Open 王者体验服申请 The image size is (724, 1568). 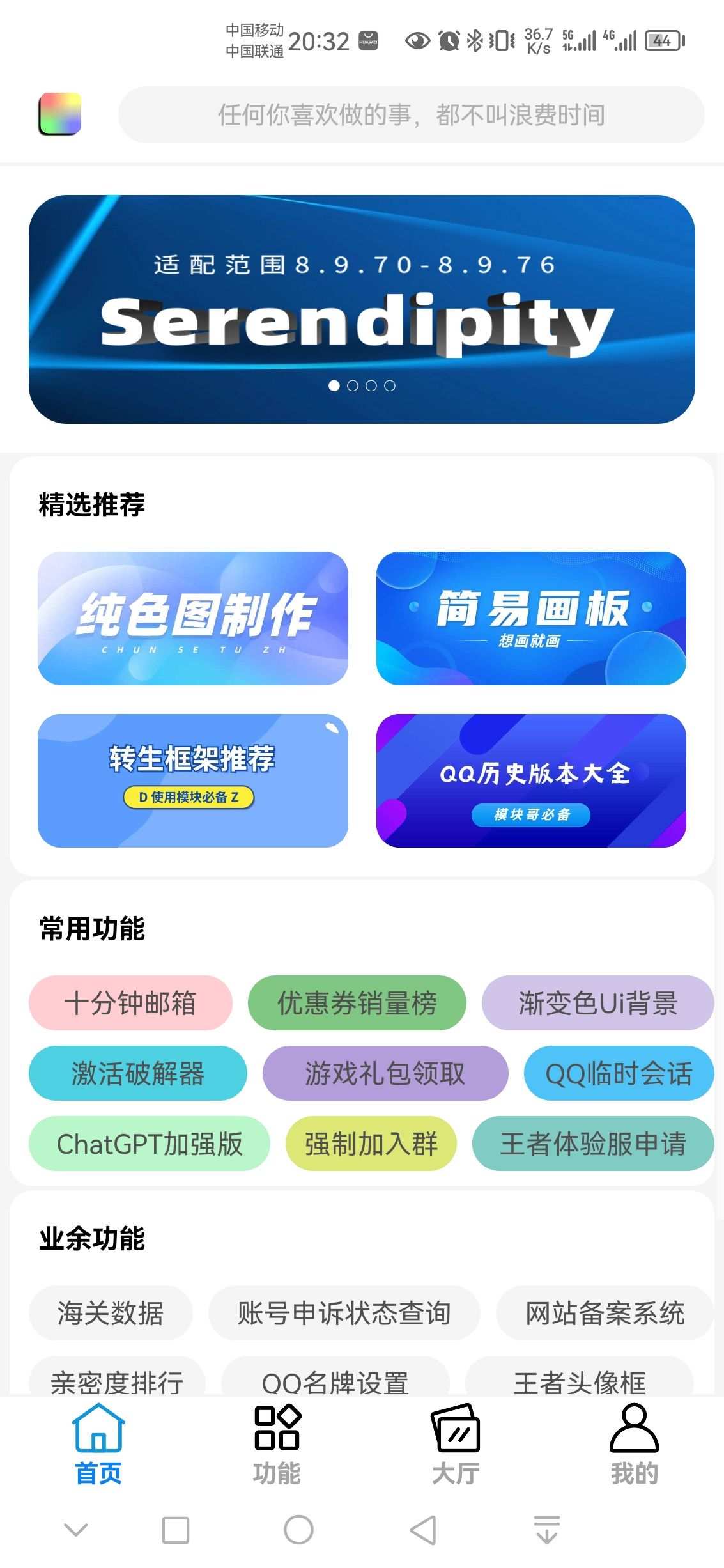(592, 1144)
